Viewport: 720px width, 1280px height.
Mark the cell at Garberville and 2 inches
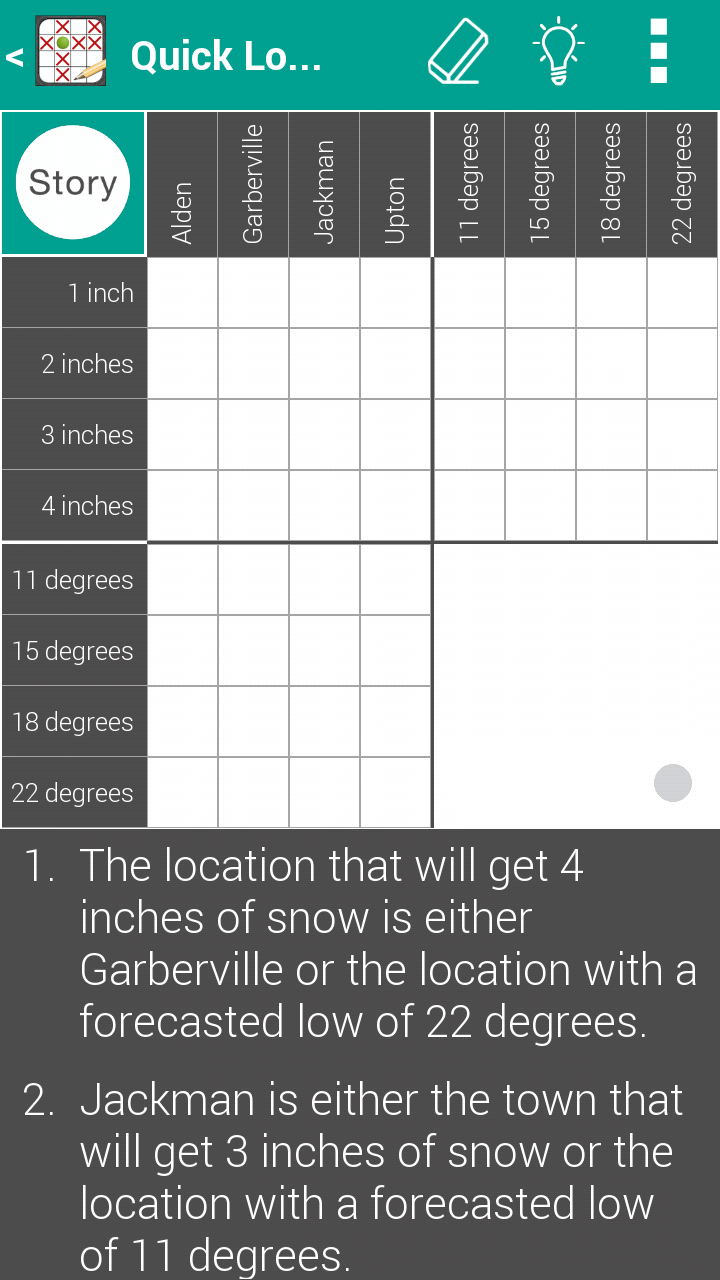(253, 364)
